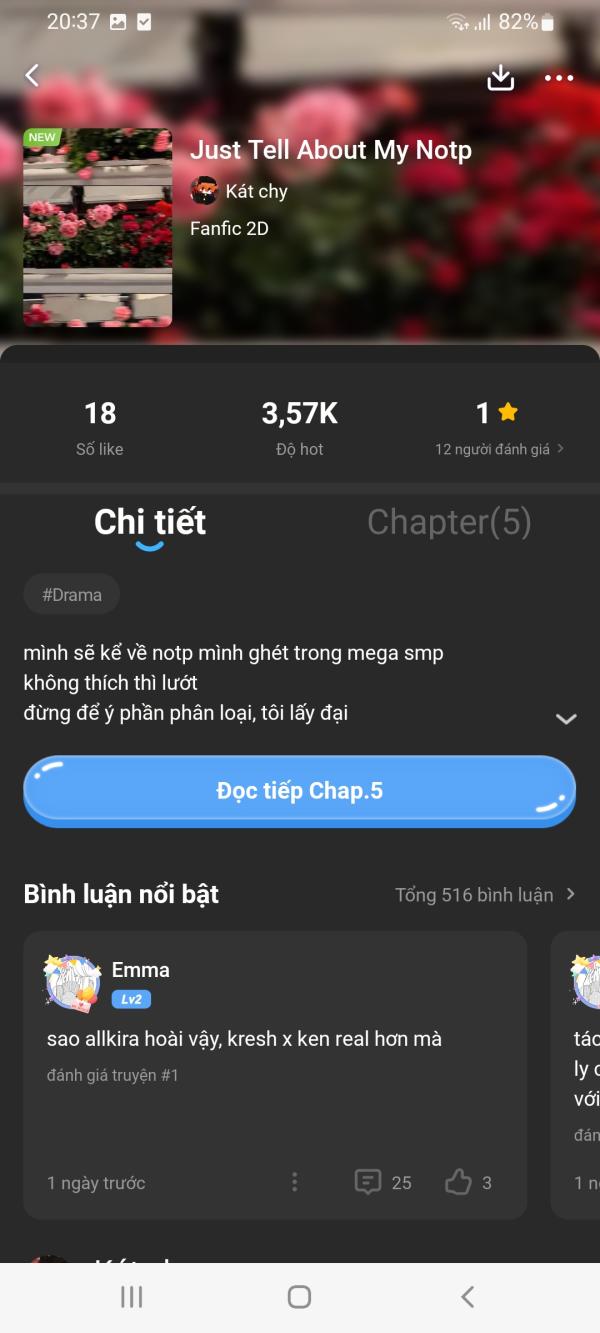The image size is (600, 1333).
Task: Continue reading with Đọc tiếp Chap.5
Action: [x=299, y=791]
